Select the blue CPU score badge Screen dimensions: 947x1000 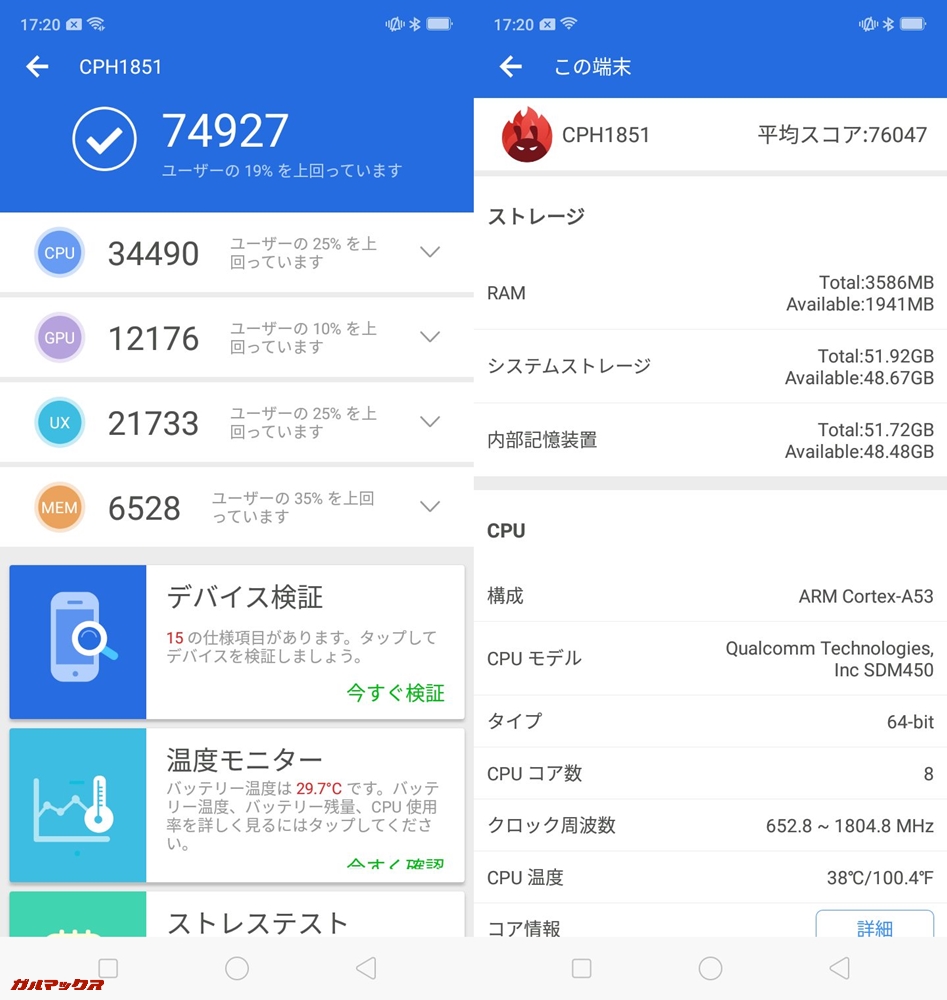[59, 252]
